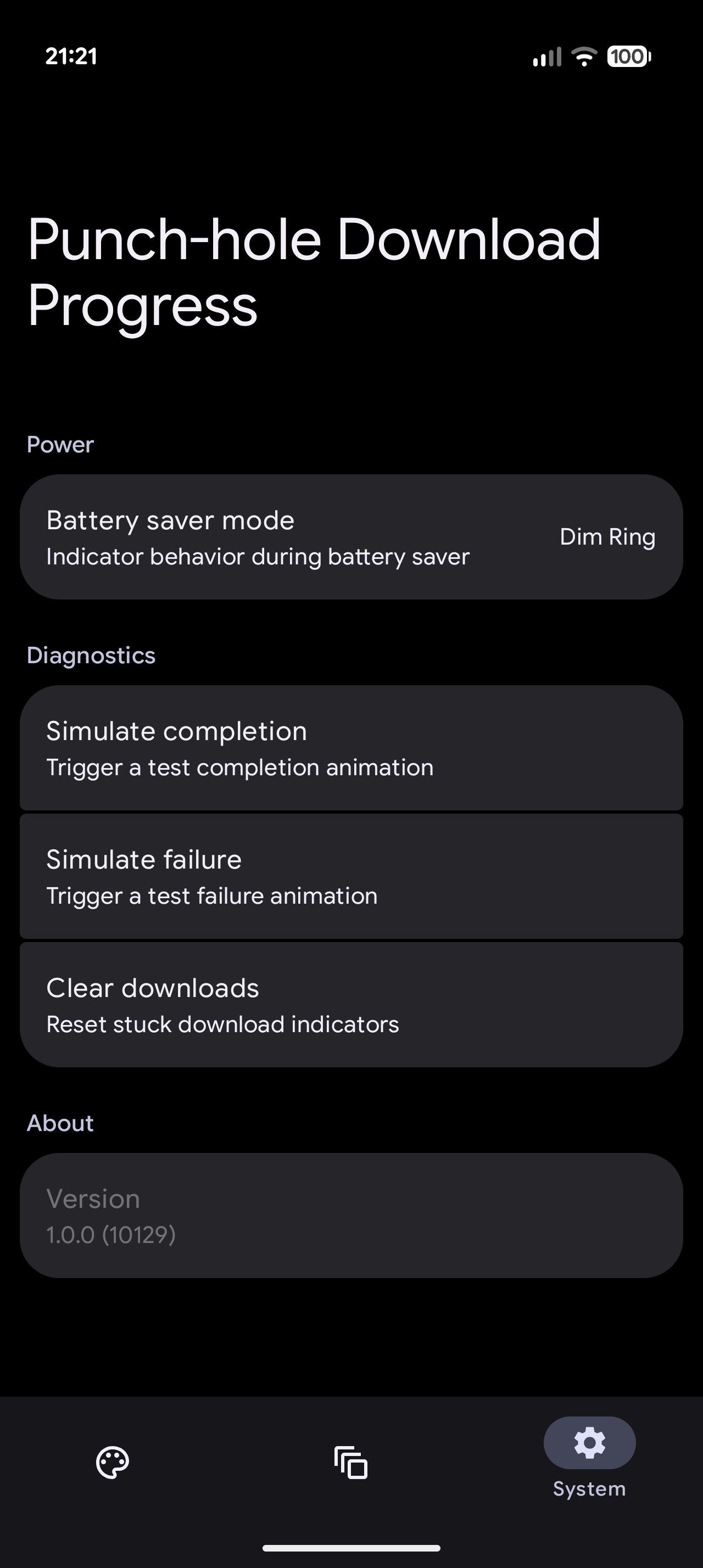Trigger Simulate completion test animation

tap(351, 747)
